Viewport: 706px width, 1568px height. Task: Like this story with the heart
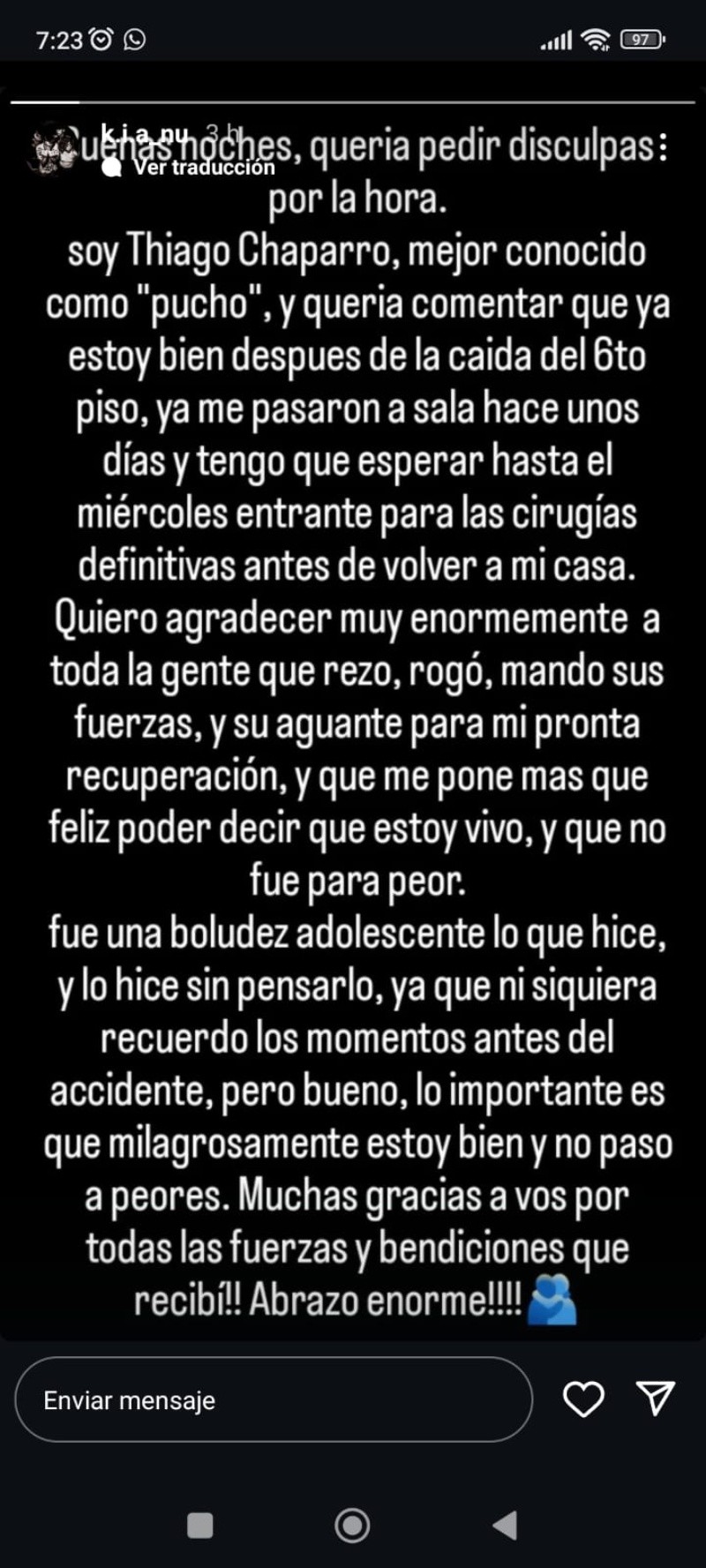pos(583,1399)
